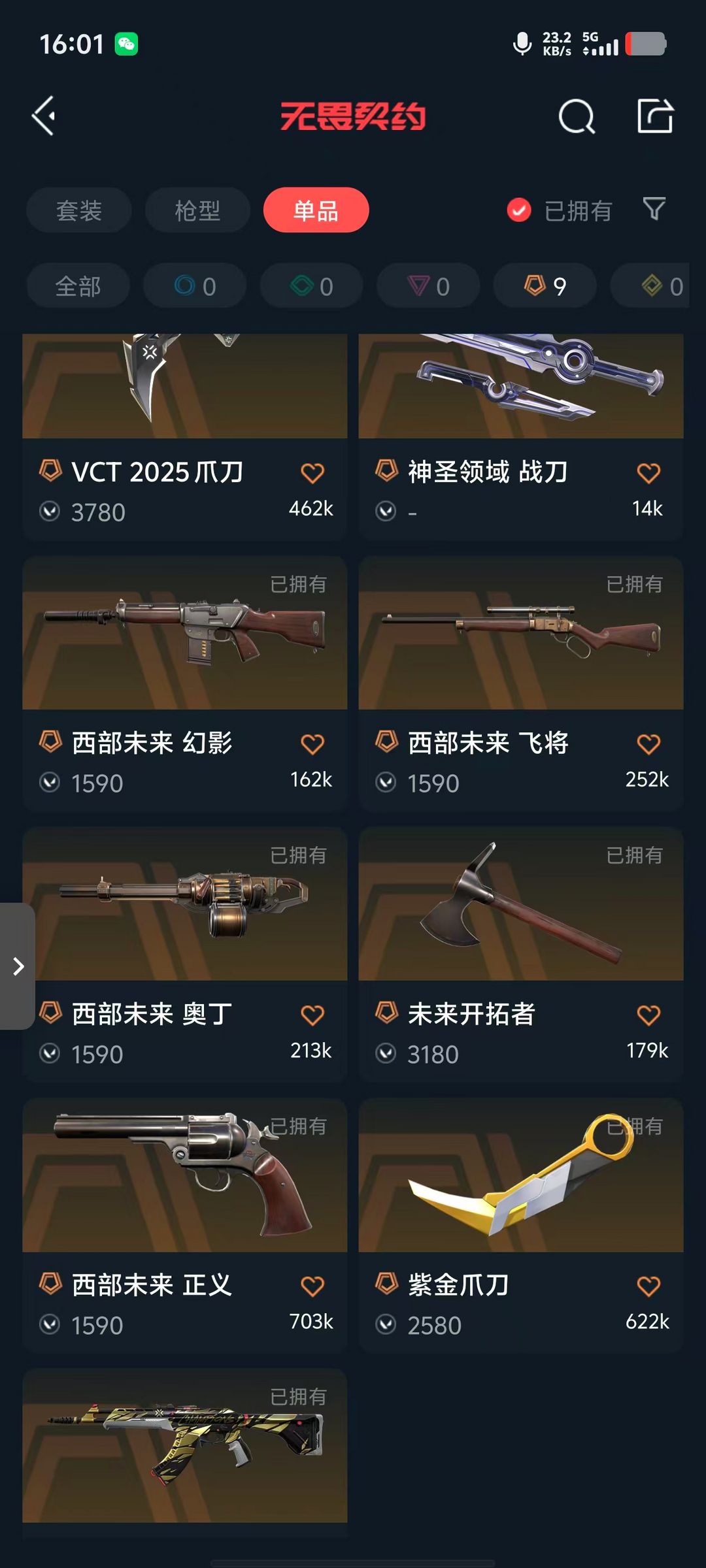Go back using the top-left arrow

tap(44, 116)
